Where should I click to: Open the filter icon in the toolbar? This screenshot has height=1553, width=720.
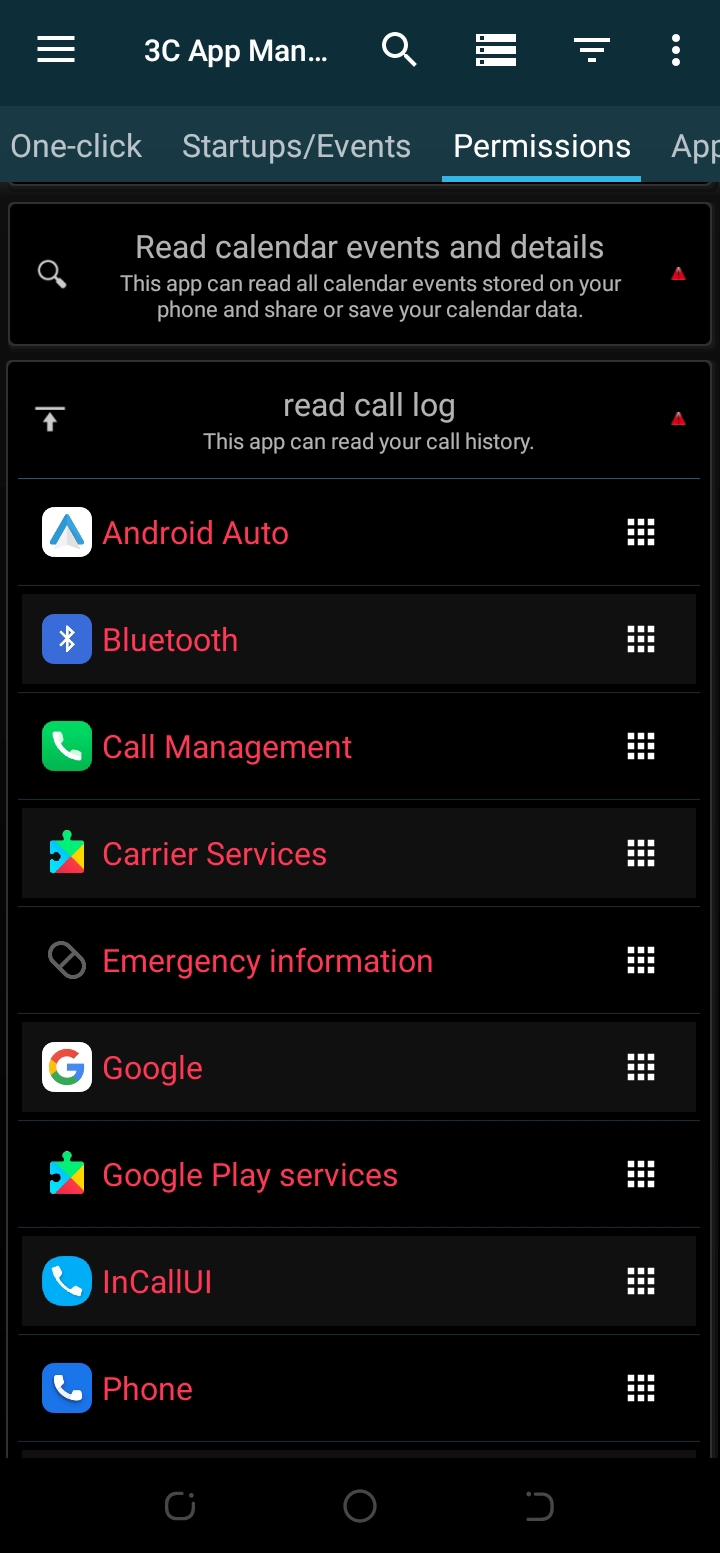point(592,50)
